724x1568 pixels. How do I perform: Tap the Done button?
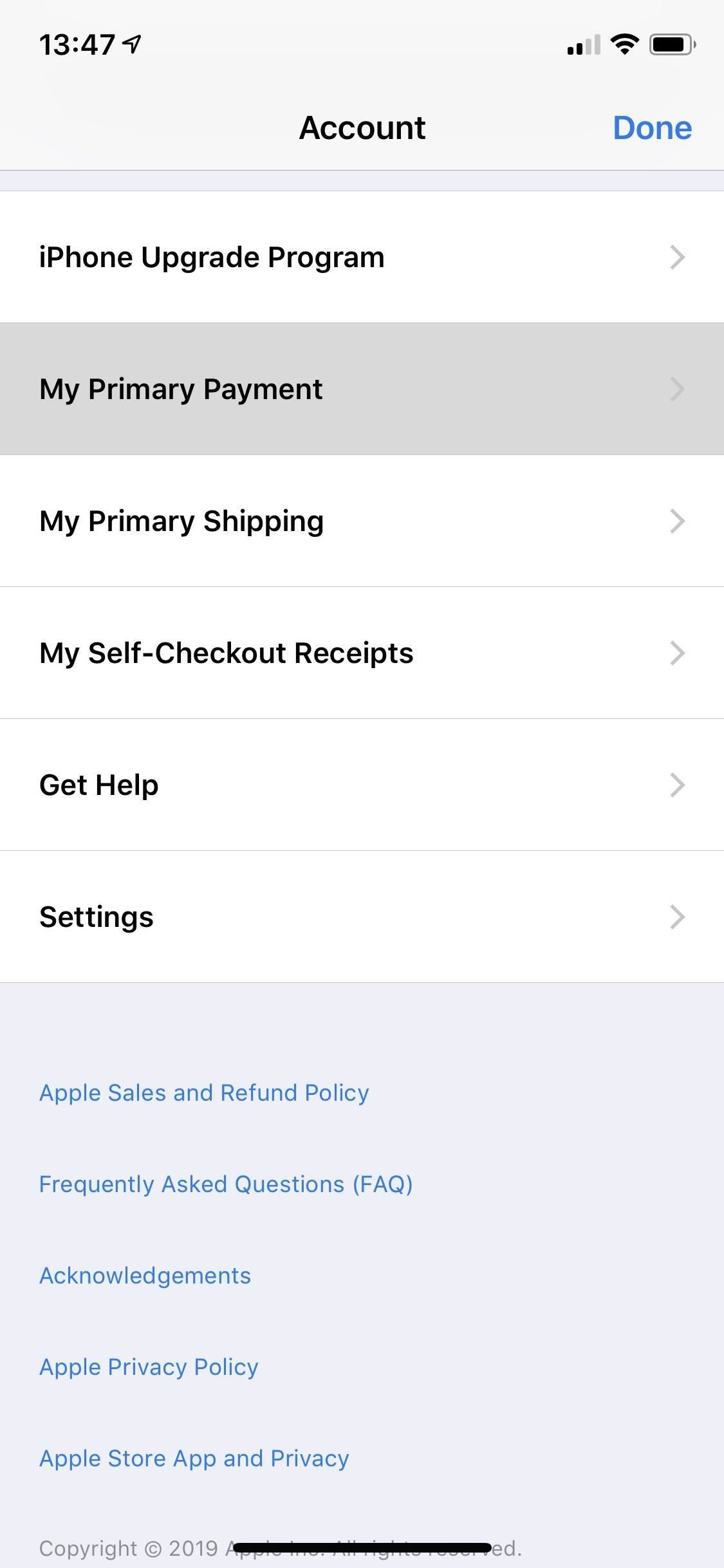point(652,127)
